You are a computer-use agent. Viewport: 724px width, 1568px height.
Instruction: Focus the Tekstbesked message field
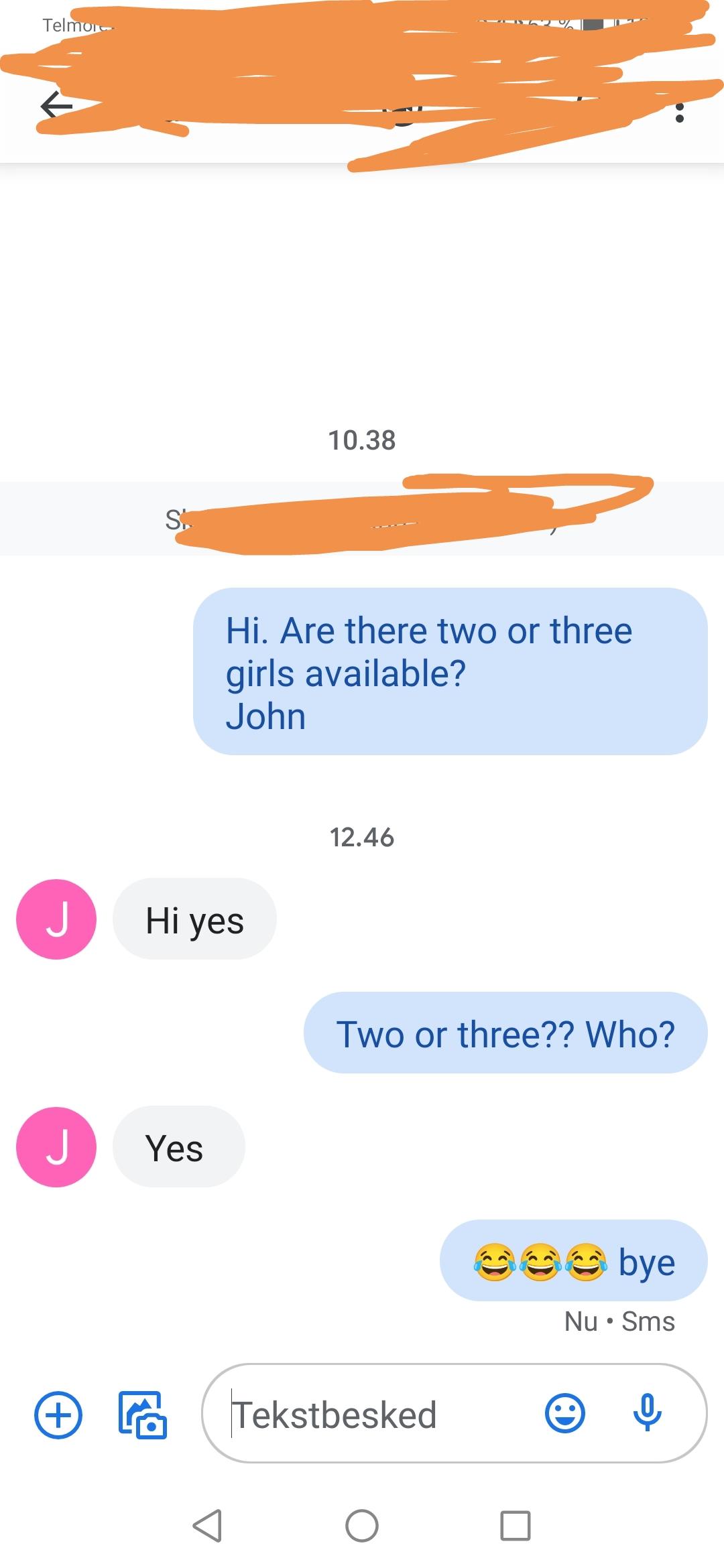(375, 1415)
